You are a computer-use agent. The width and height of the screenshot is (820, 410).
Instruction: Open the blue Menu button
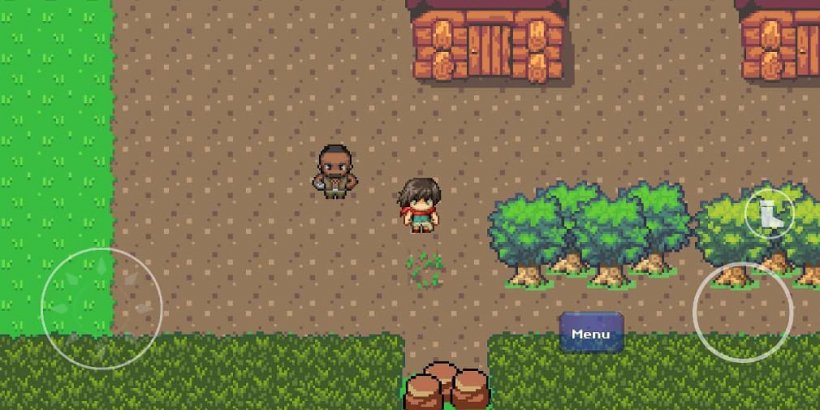[x=591, y=333]
